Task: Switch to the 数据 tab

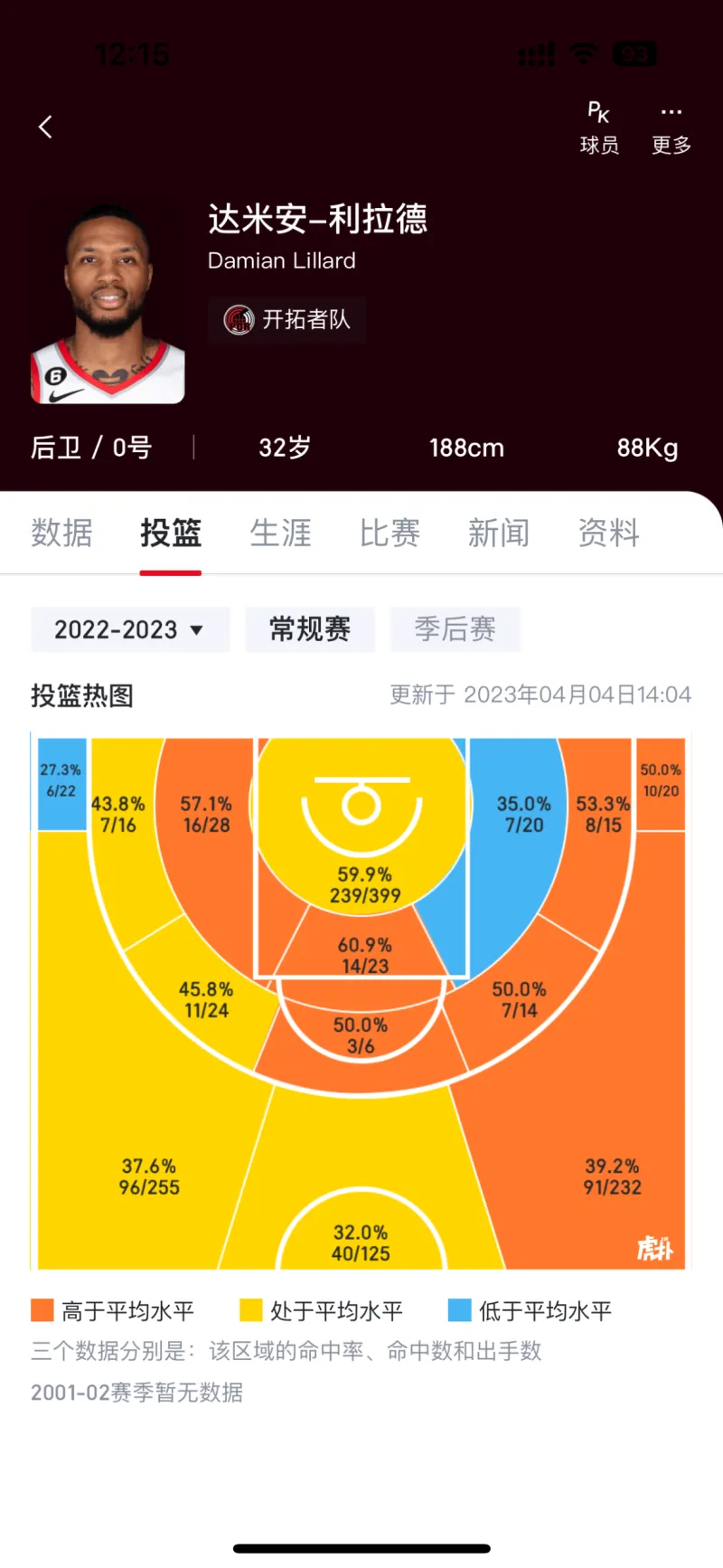Action: coord(61,534)
